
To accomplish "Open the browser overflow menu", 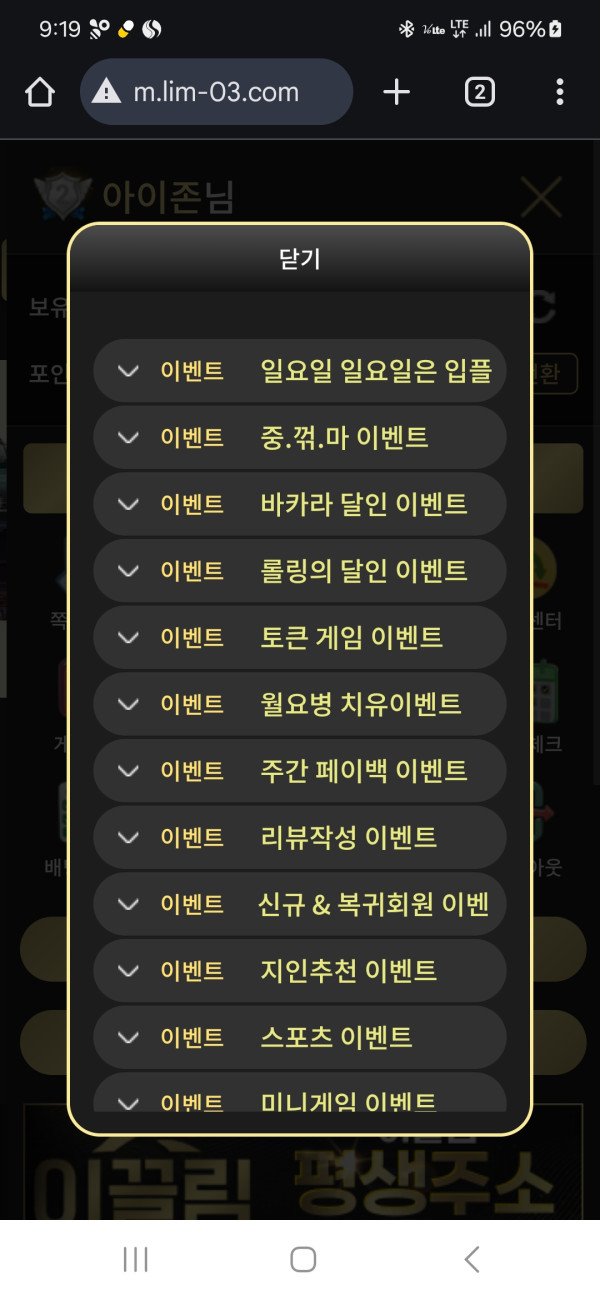I will pyautogui.click(x=559, y=92).
